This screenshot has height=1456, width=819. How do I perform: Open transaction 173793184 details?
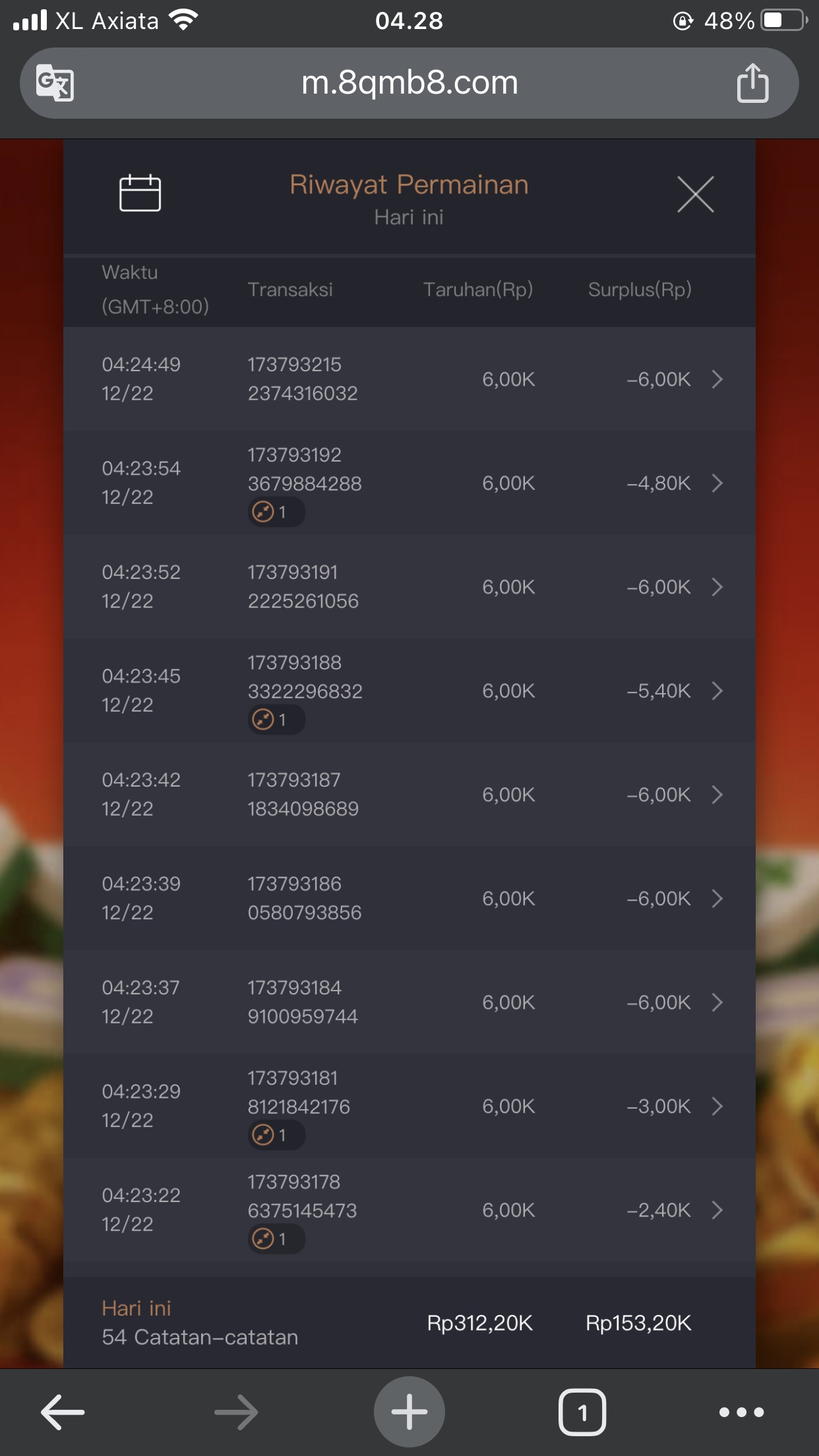click(x=717, y=1002)
